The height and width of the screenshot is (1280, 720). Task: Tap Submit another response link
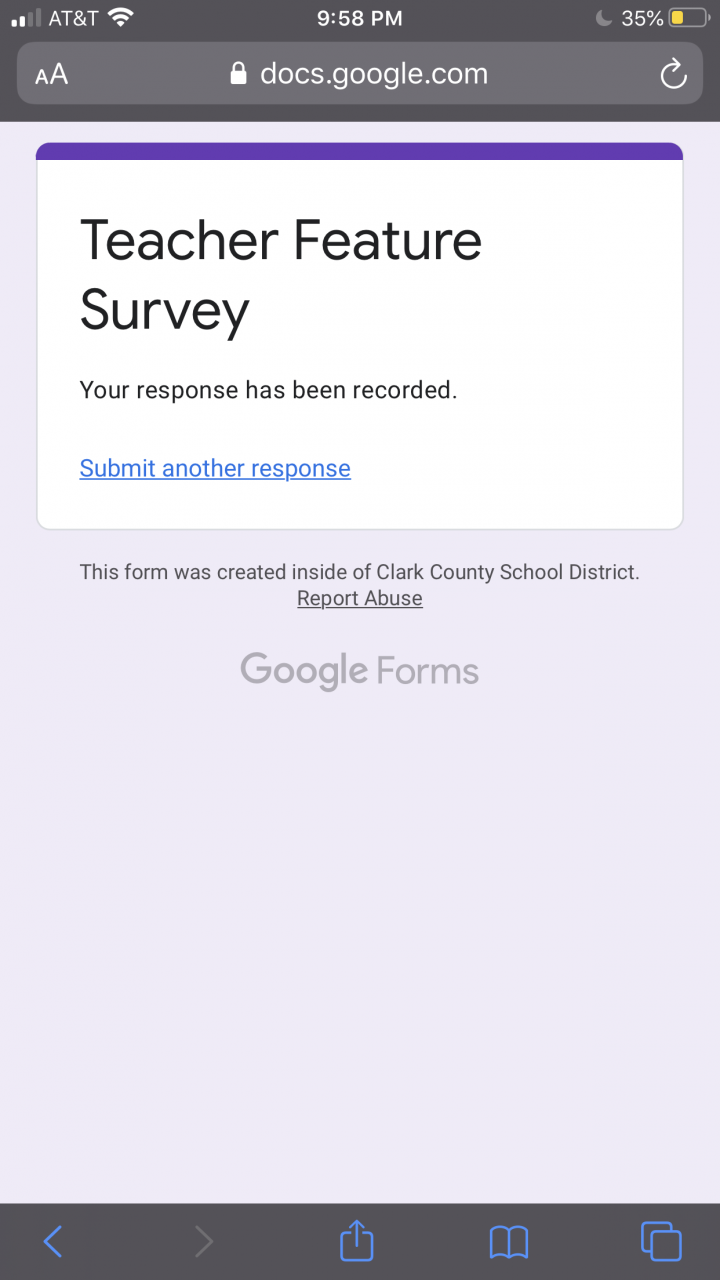coord(215,468)
